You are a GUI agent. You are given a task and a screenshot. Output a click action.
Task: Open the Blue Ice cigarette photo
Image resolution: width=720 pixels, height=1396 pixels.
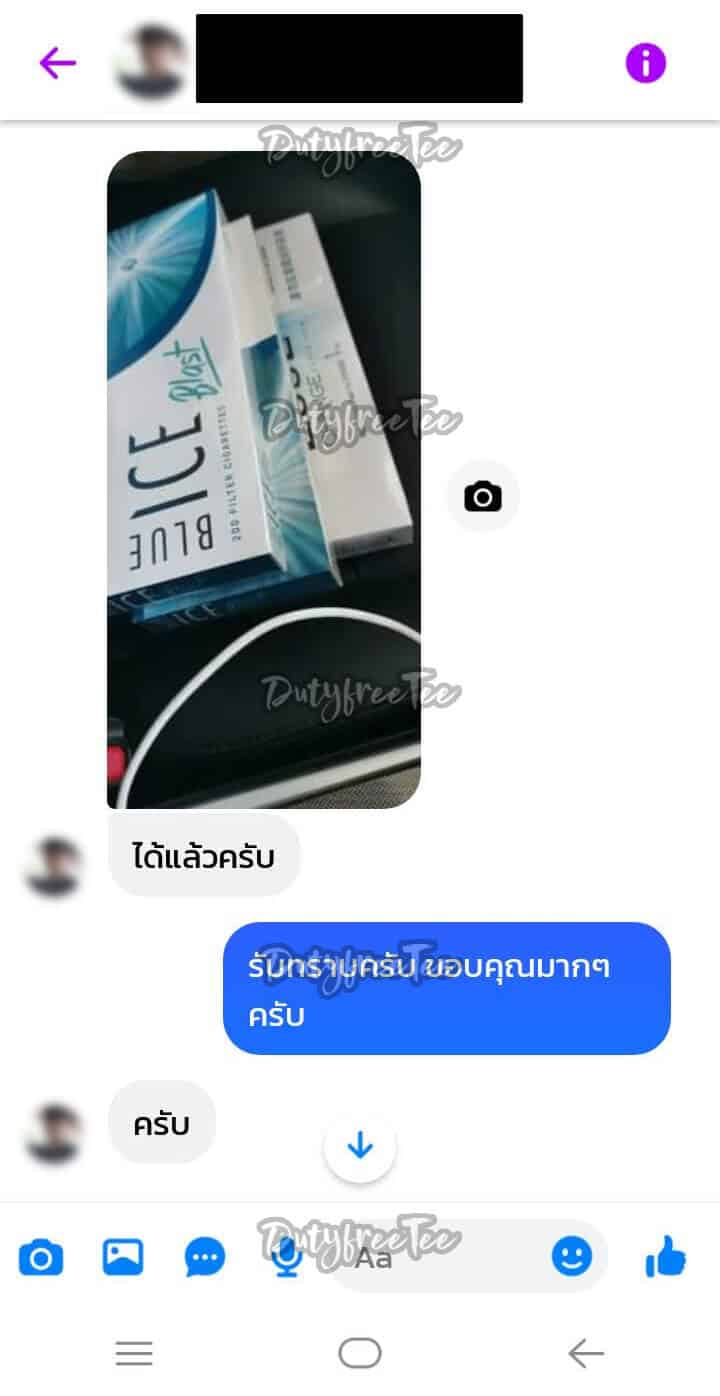pos(264,480)
